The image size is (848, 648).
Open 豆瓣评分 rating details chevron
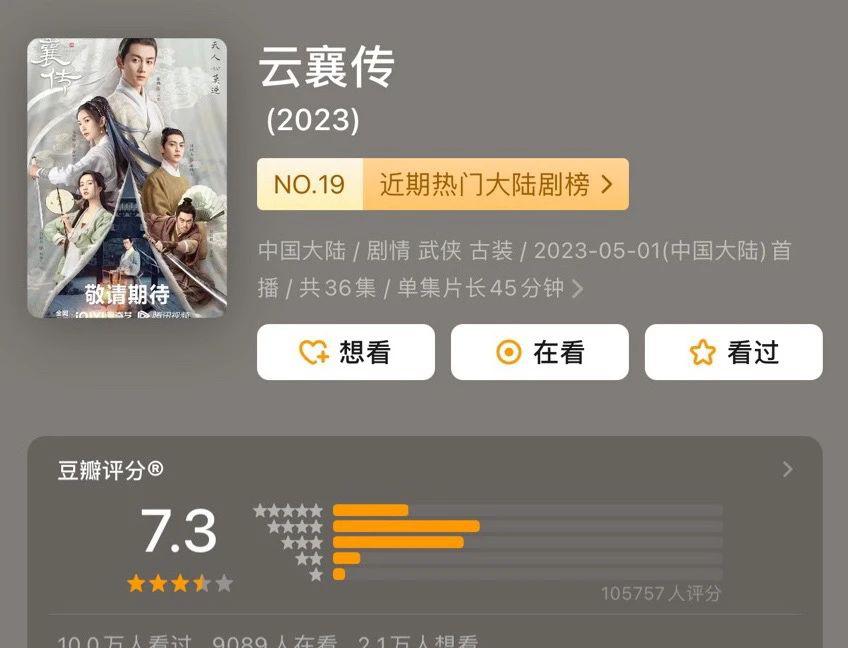[x=787, y=469]
